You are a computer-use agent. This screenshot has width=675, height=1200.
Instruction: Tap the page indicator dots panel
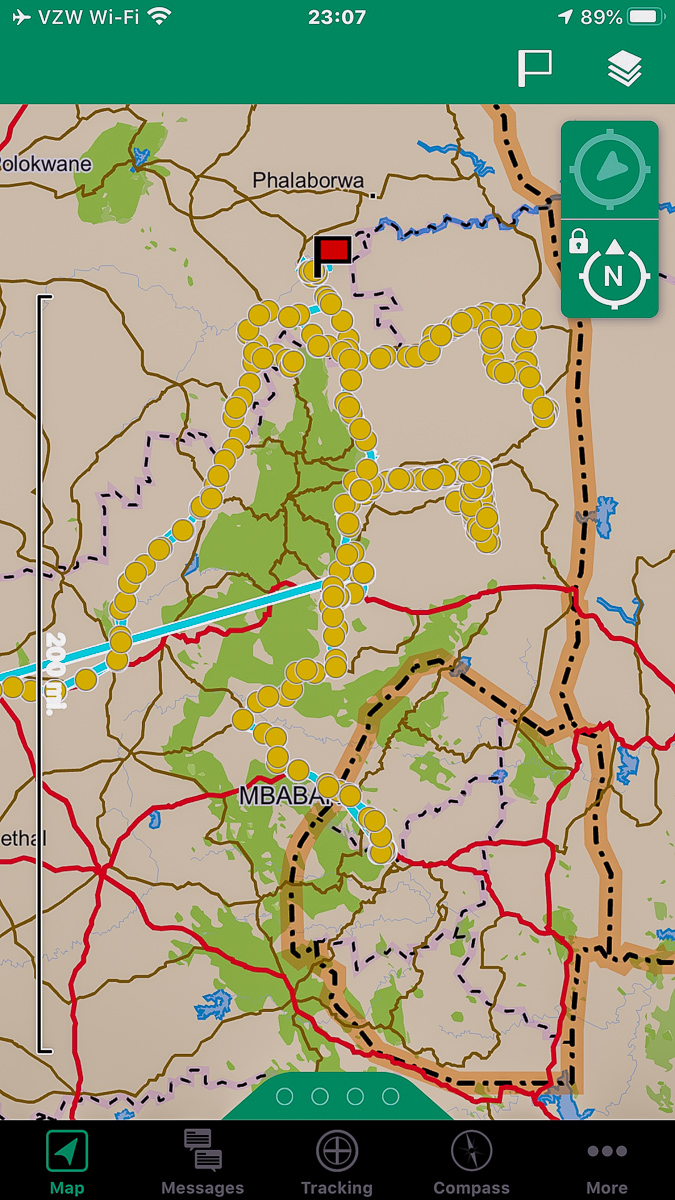click(337, 1097)
